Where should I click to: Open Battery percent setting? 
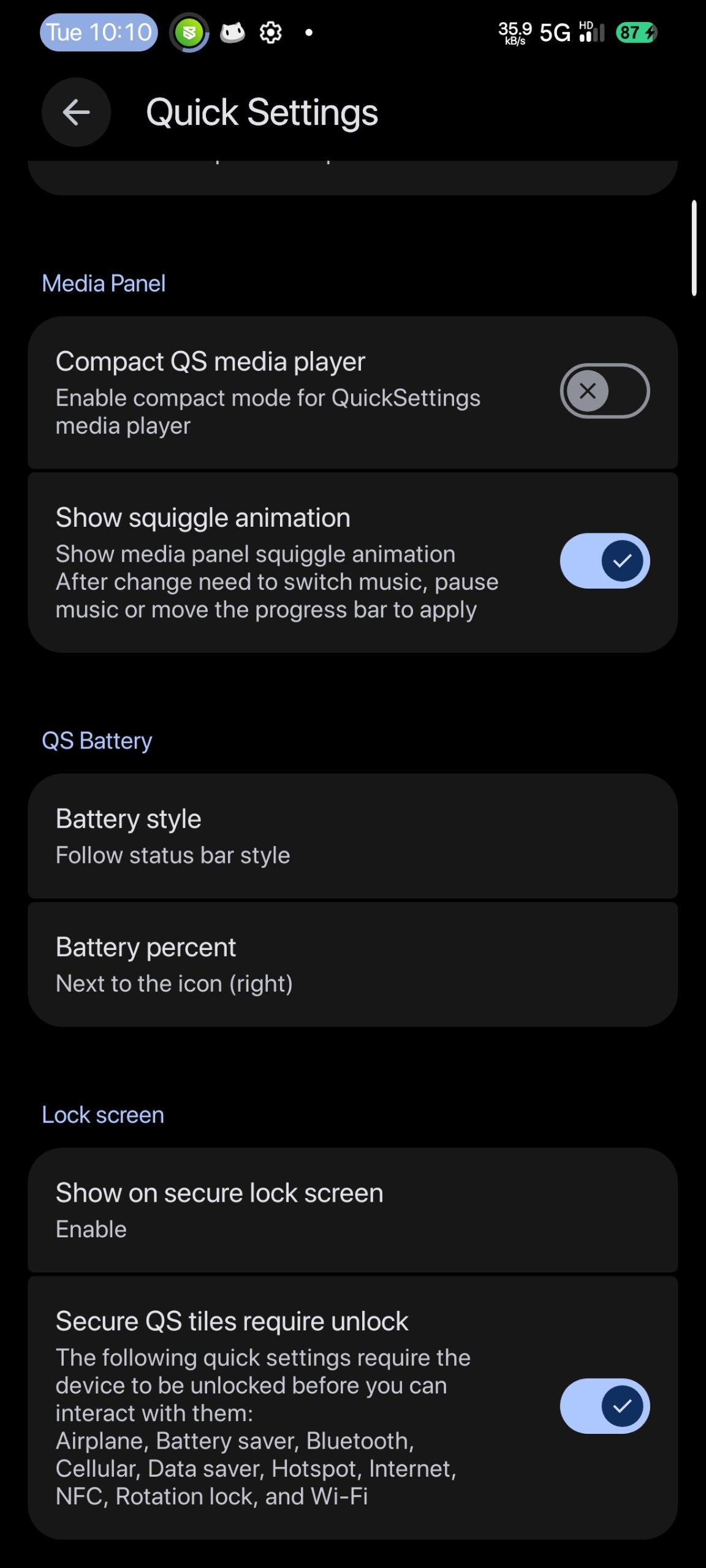pos(352,965)
